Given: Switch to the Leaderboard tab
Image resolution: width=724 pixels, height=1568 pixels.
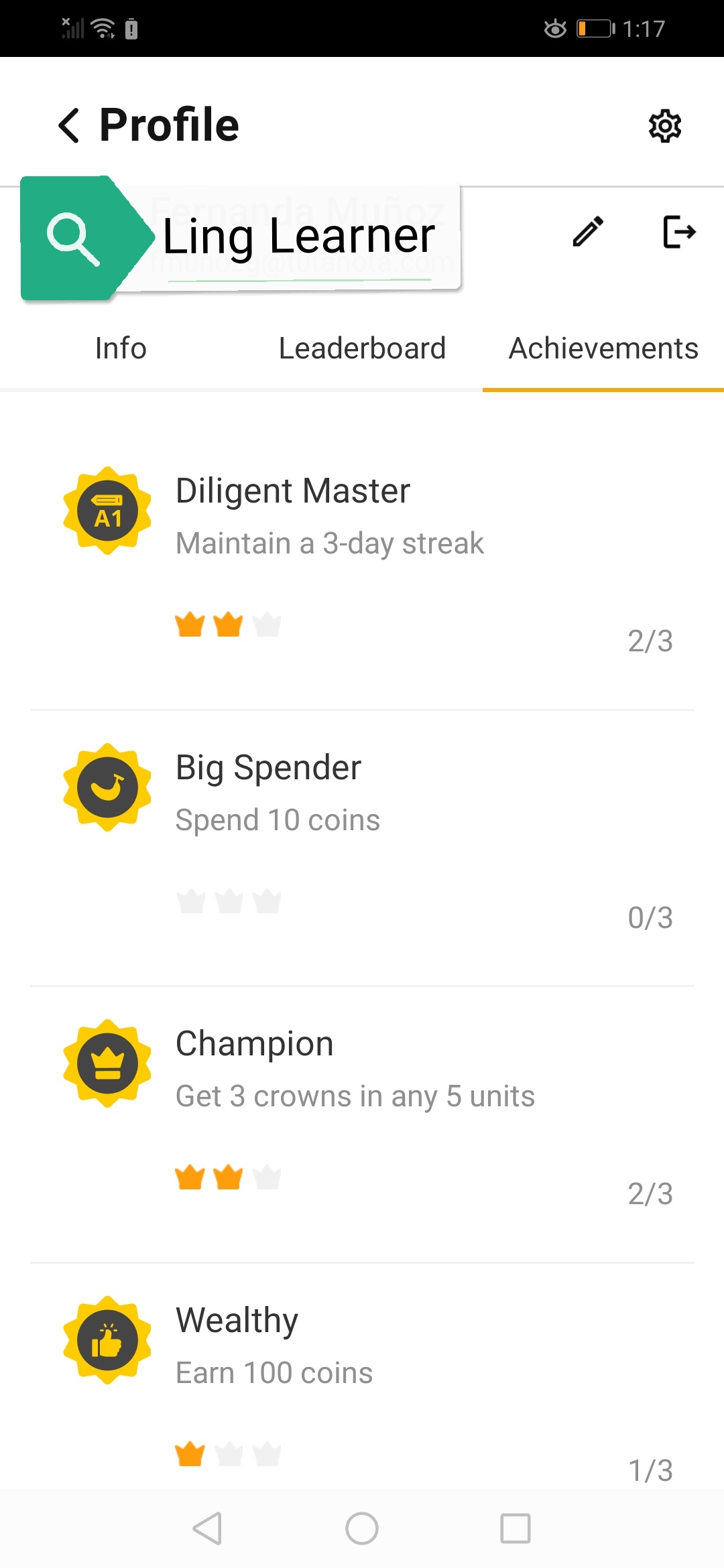Looking at the screenshot, I should (x=362, y=348).
